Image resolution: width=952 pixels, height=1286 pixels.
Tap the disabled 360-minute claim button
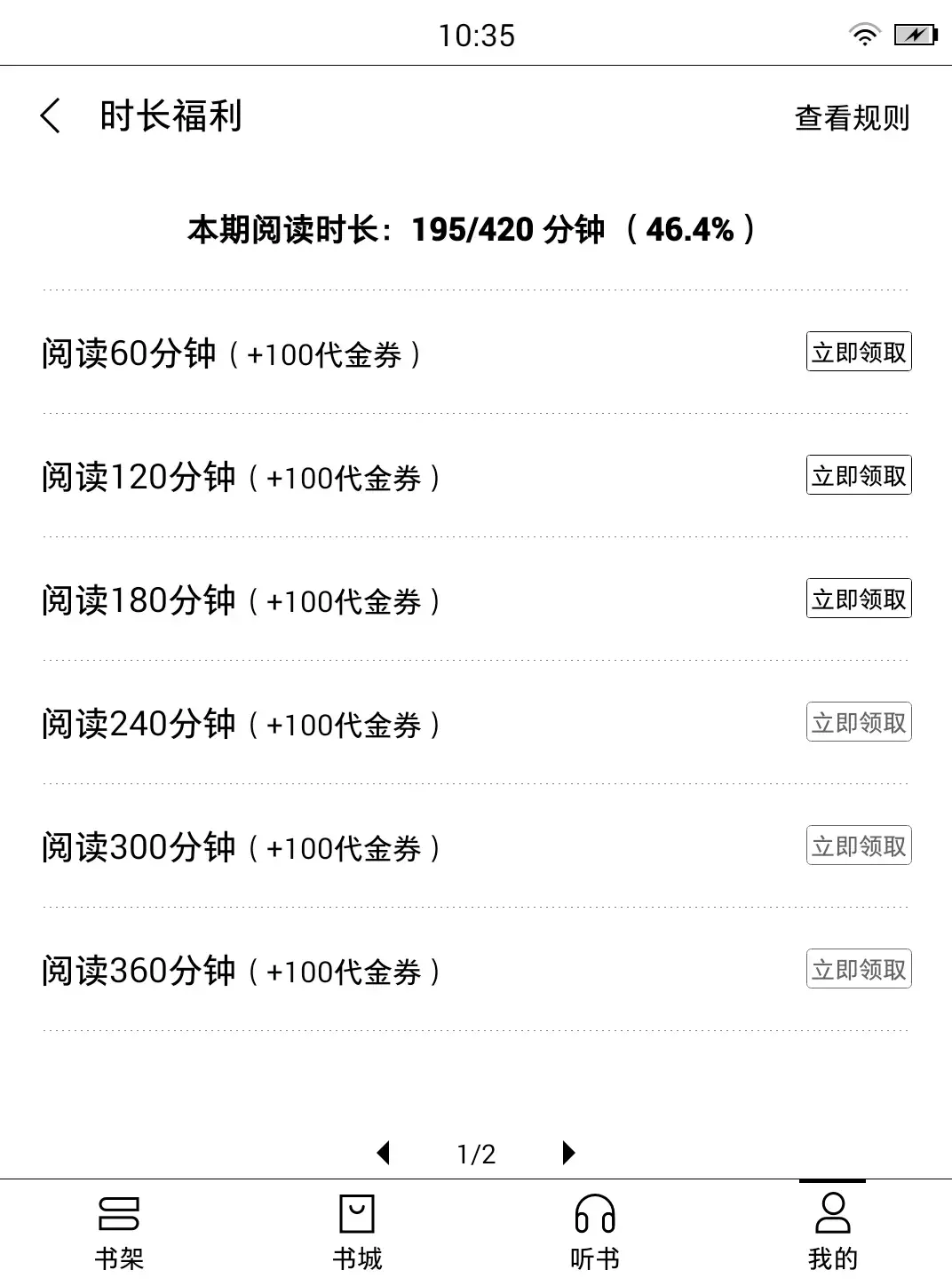point(859,969)
